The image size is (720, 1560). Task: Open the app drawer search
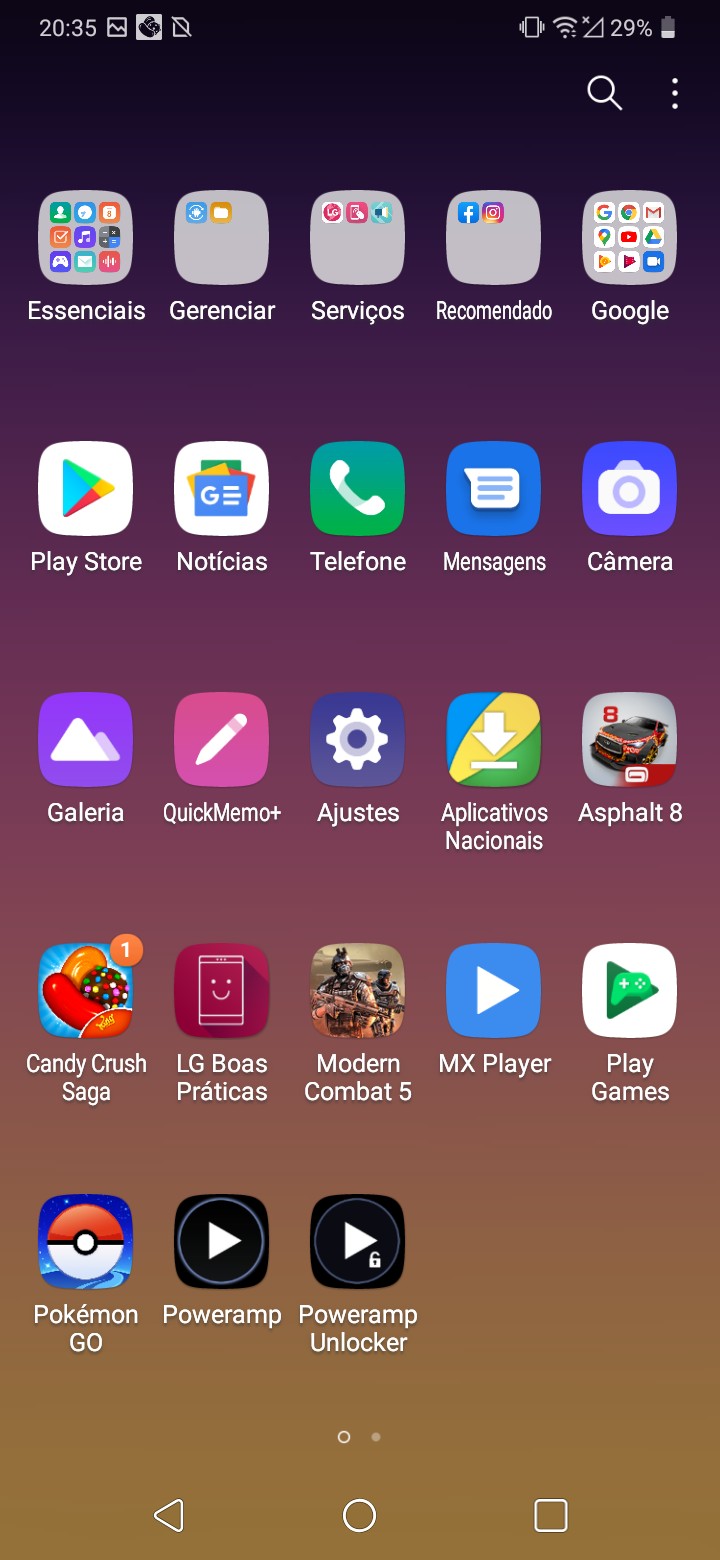[x=604, y=93]
